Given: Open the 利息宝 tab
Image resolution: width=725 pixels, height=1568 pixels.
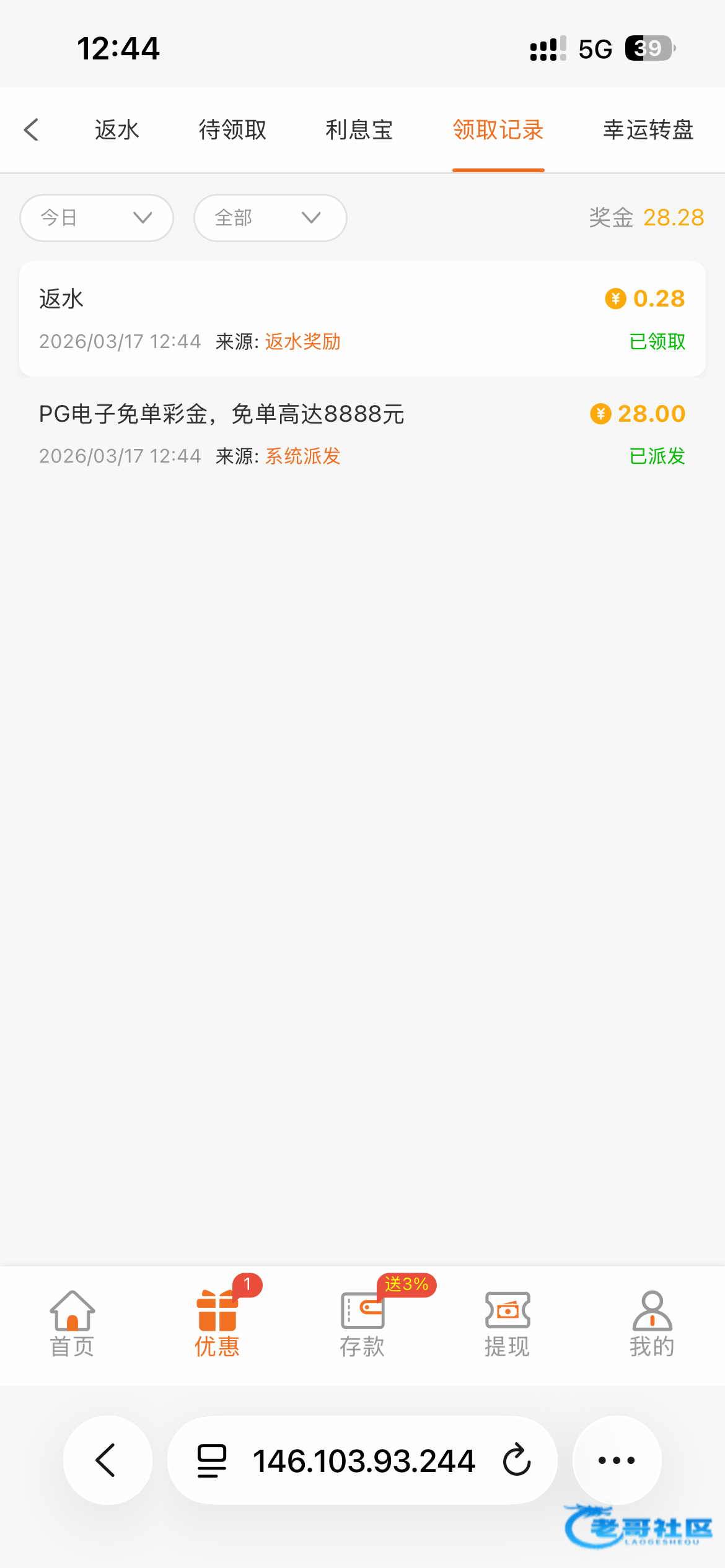Looking at the screenshot, I should (359, 130).
